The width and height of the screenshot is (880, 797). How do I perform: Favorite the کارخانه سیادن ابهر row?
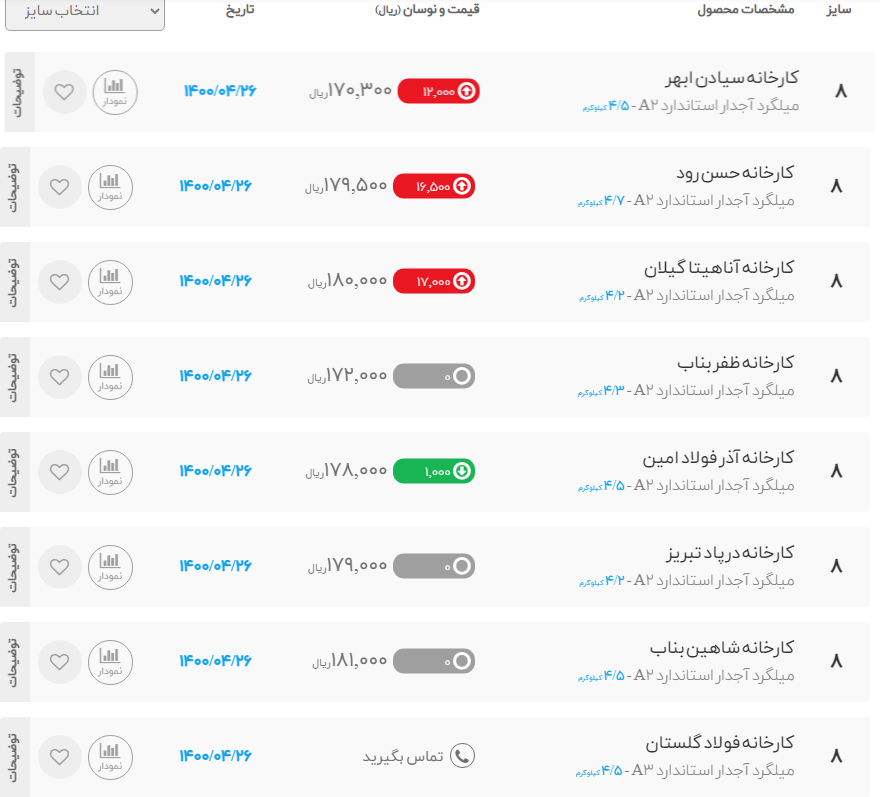point(64,91)
